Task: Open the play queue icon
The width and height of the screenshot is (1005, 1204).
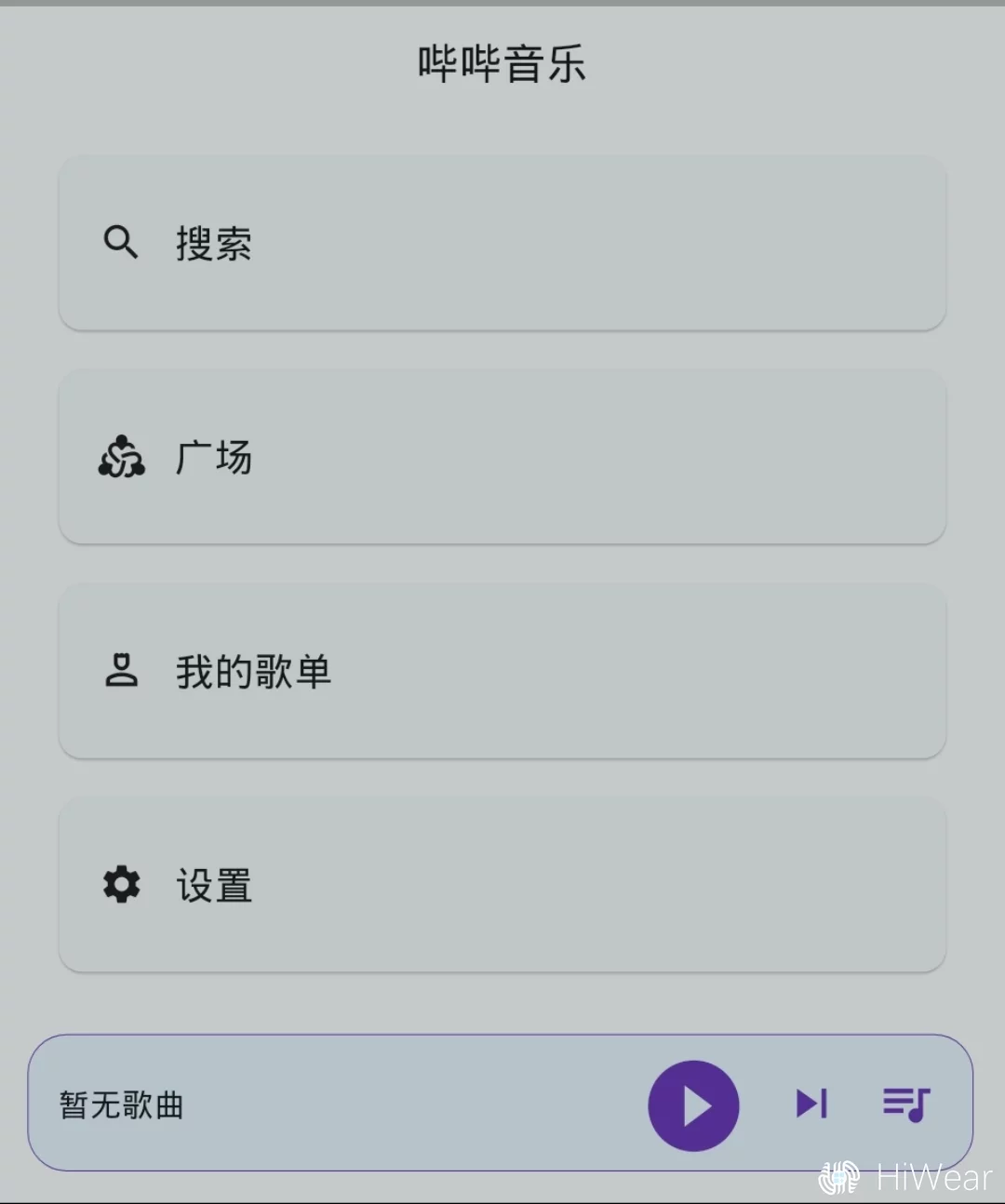Action: coord(906,1104)
